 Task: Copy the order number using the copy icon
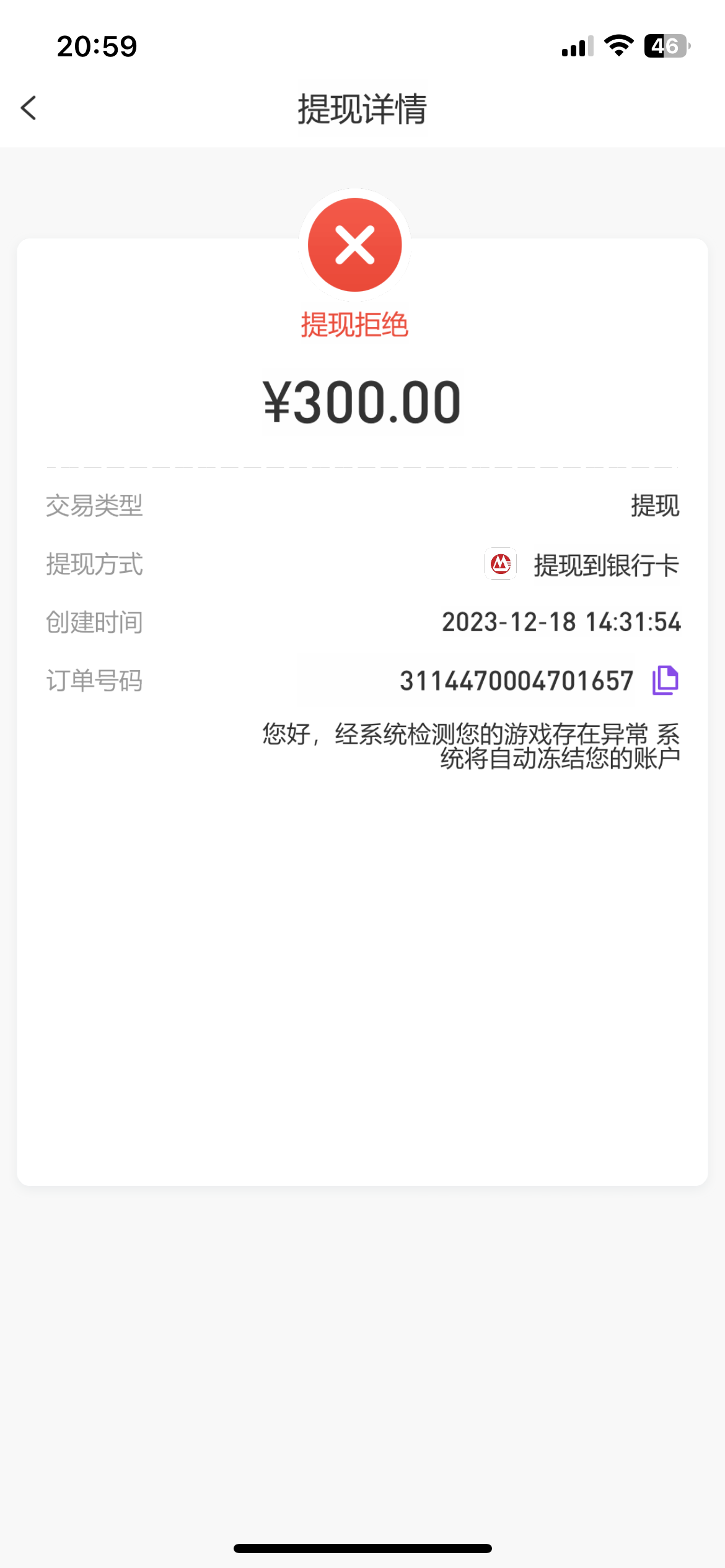point(666,681)
